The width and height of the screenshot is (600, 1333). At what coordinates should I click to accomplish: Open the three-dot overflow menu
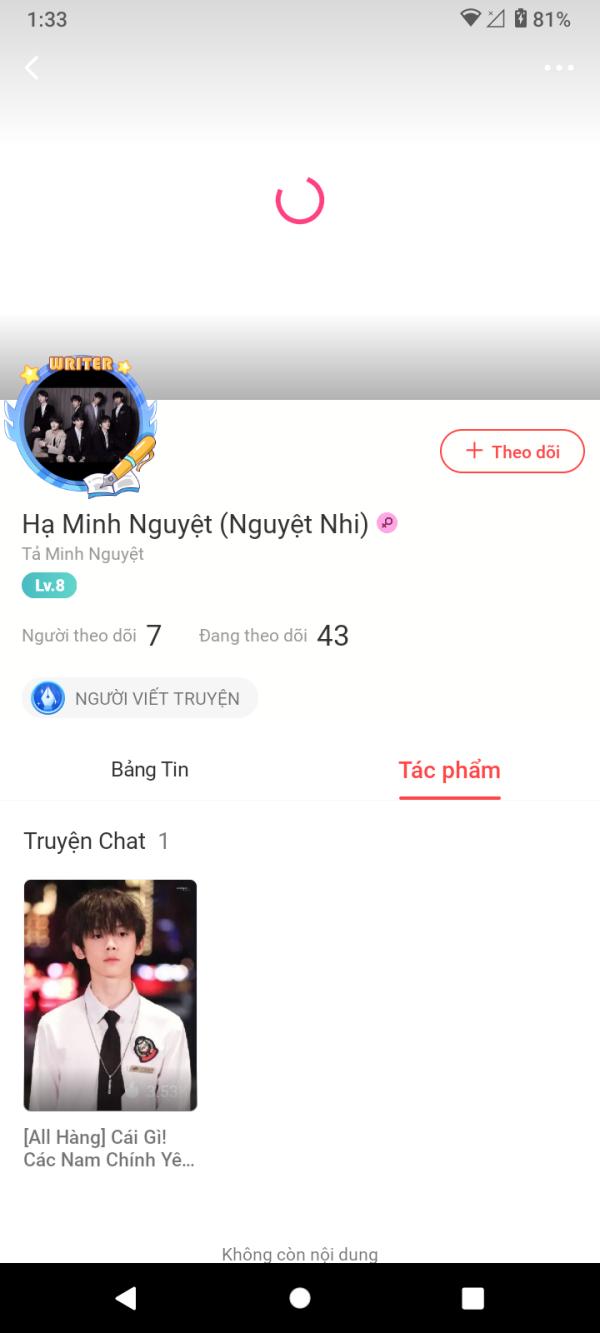(559, 68)
